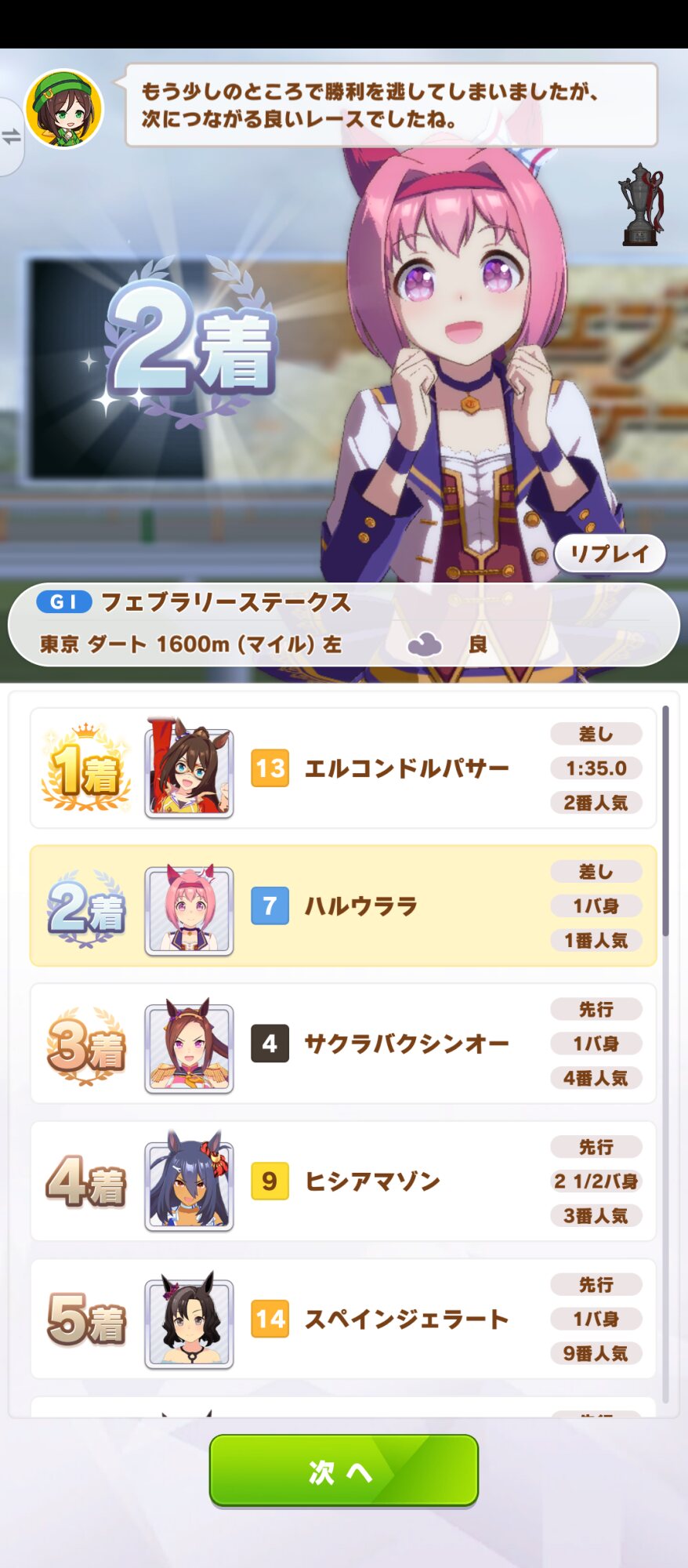The height and width of the screenshot is (1568, 688).
Task: Tap the リプレイ replay button
Action: pyautogui.click(x=610, y=554)
